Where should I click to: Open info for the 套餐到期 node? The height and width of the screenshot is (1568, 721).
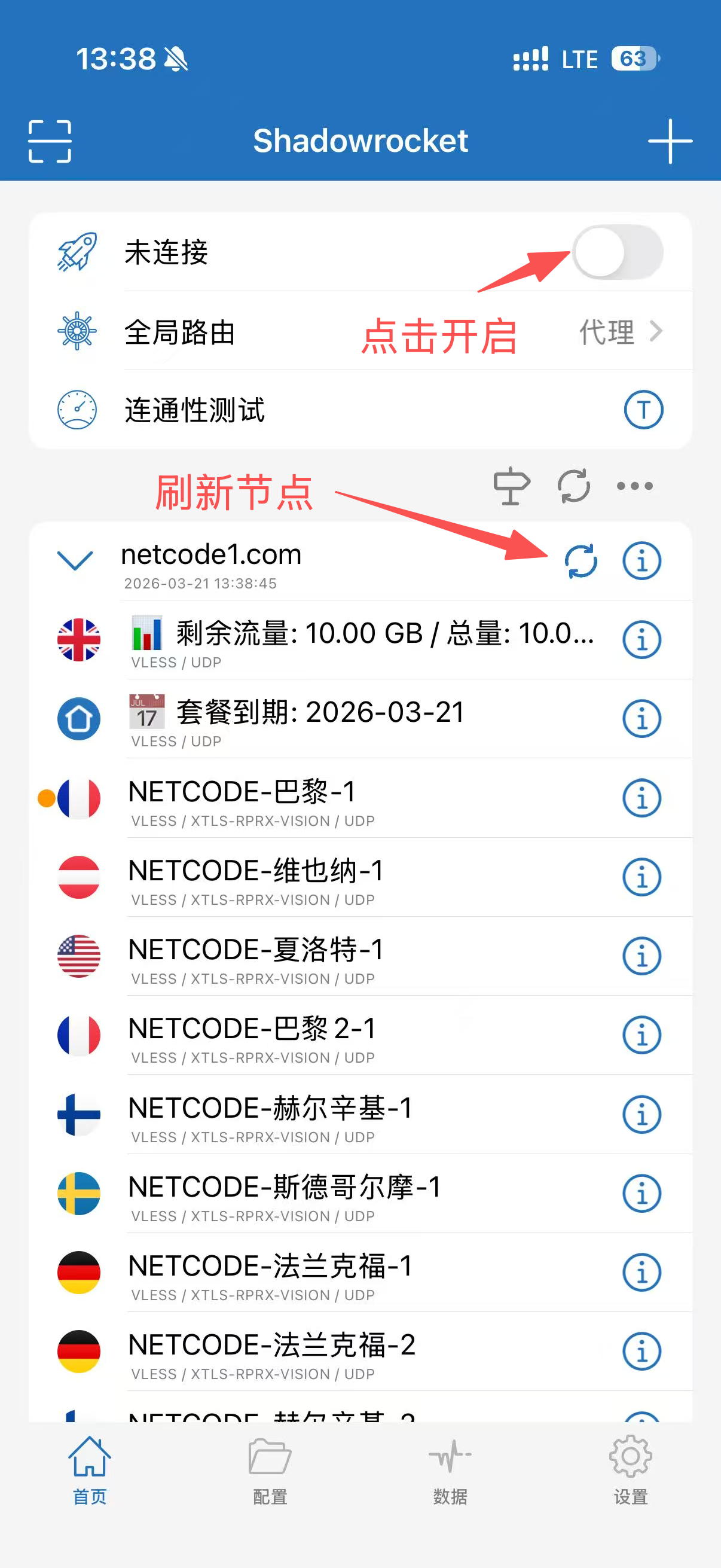point(641,718)
